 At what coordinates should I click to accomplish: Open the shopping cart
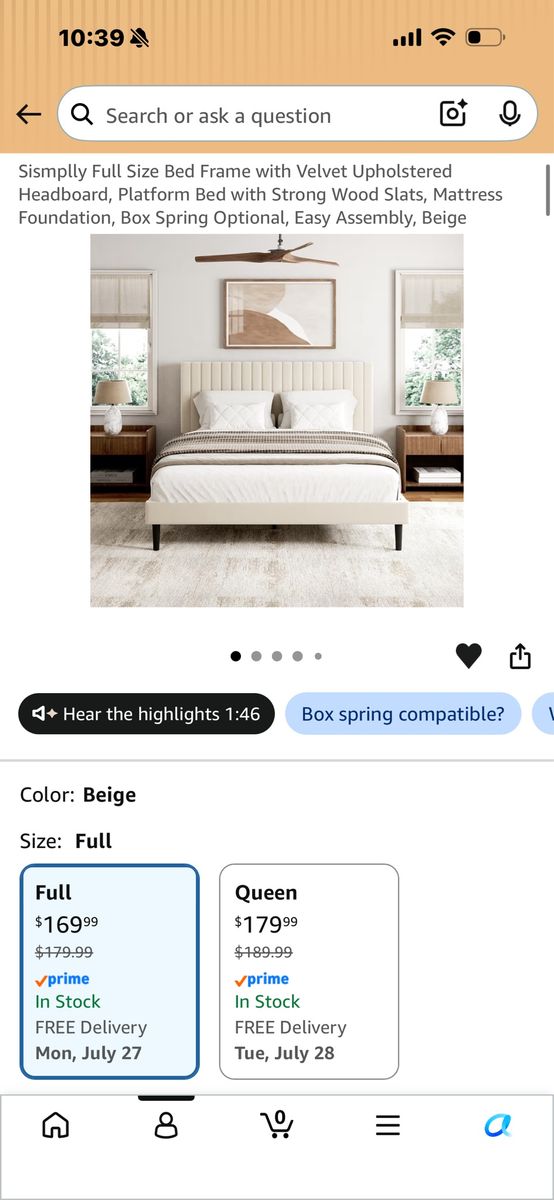point(277,1124)
